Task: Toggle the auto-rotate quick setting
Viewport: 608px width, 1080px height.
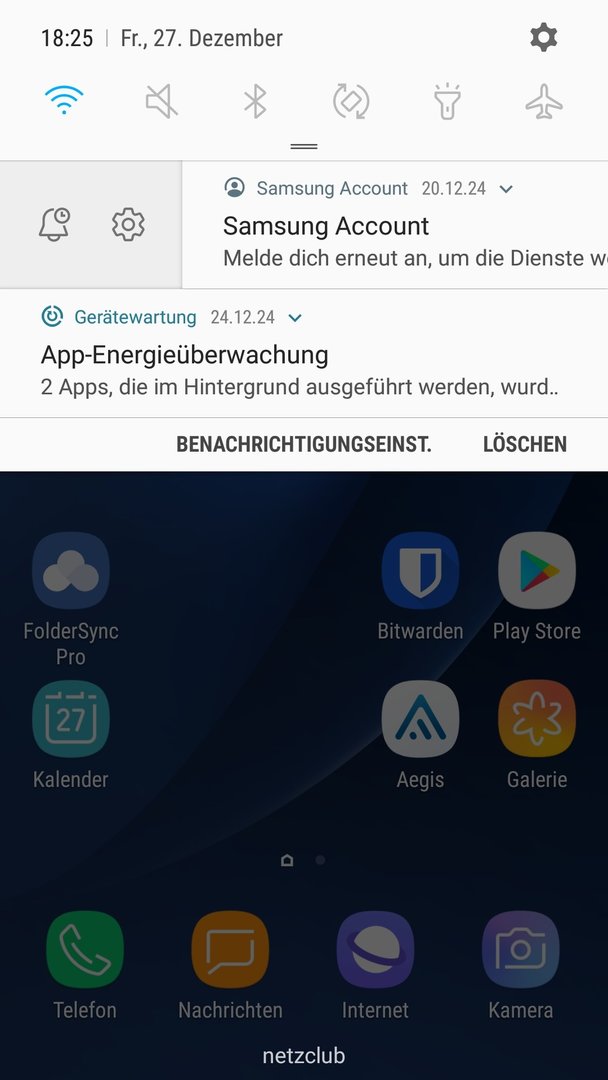Action: pyautogui.click(x=351, y=101)
